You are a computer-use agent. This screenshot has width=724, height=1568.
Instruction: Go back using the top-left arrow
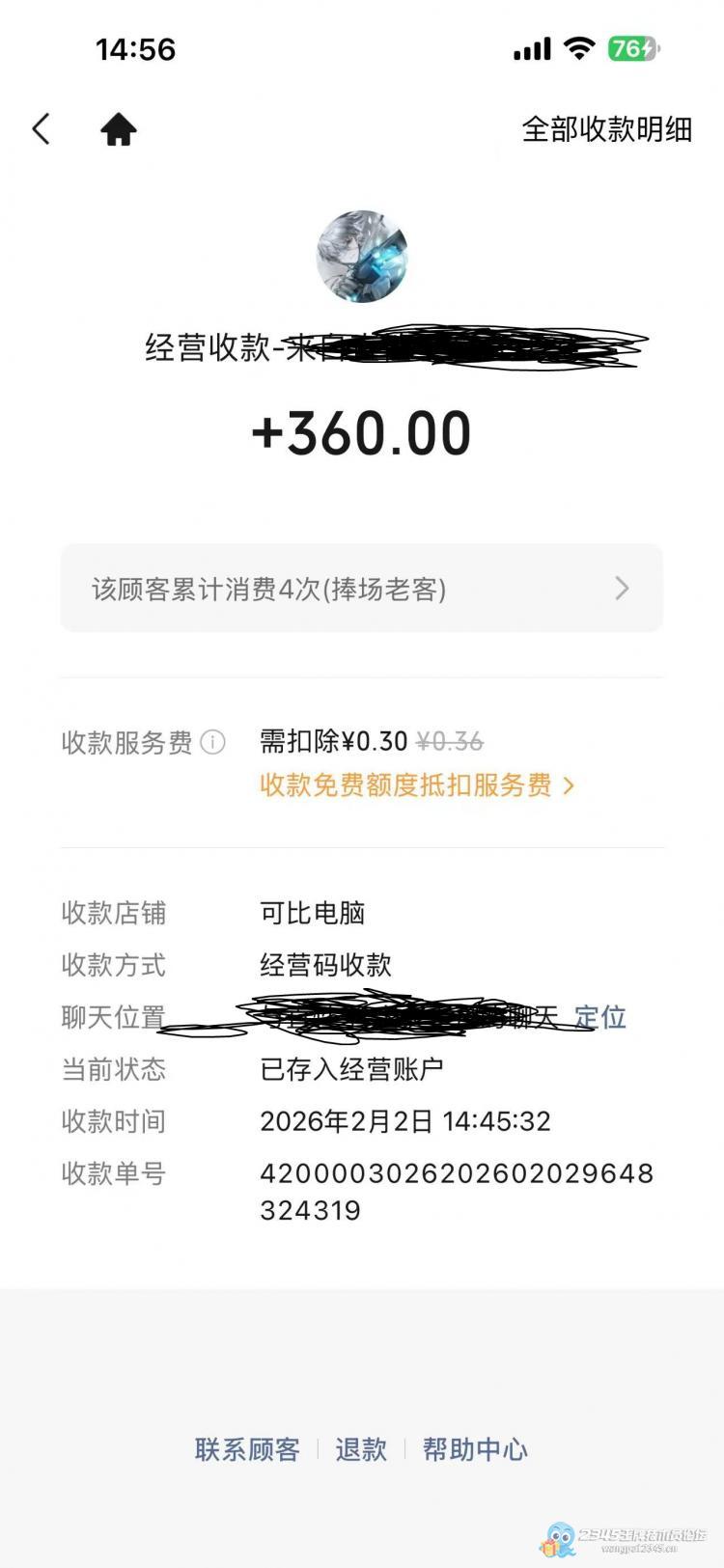click(41, 128)
